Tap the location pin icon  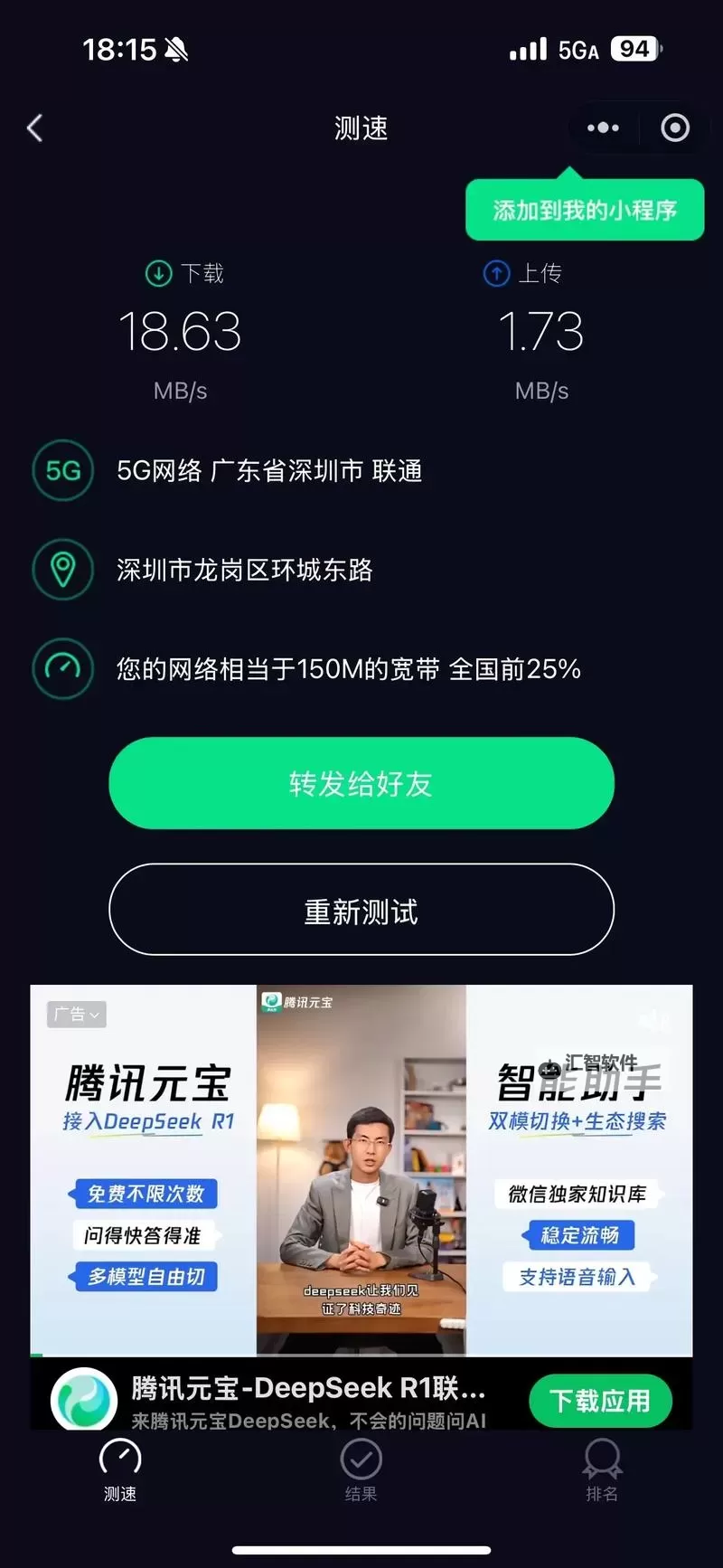coord(62,570)
